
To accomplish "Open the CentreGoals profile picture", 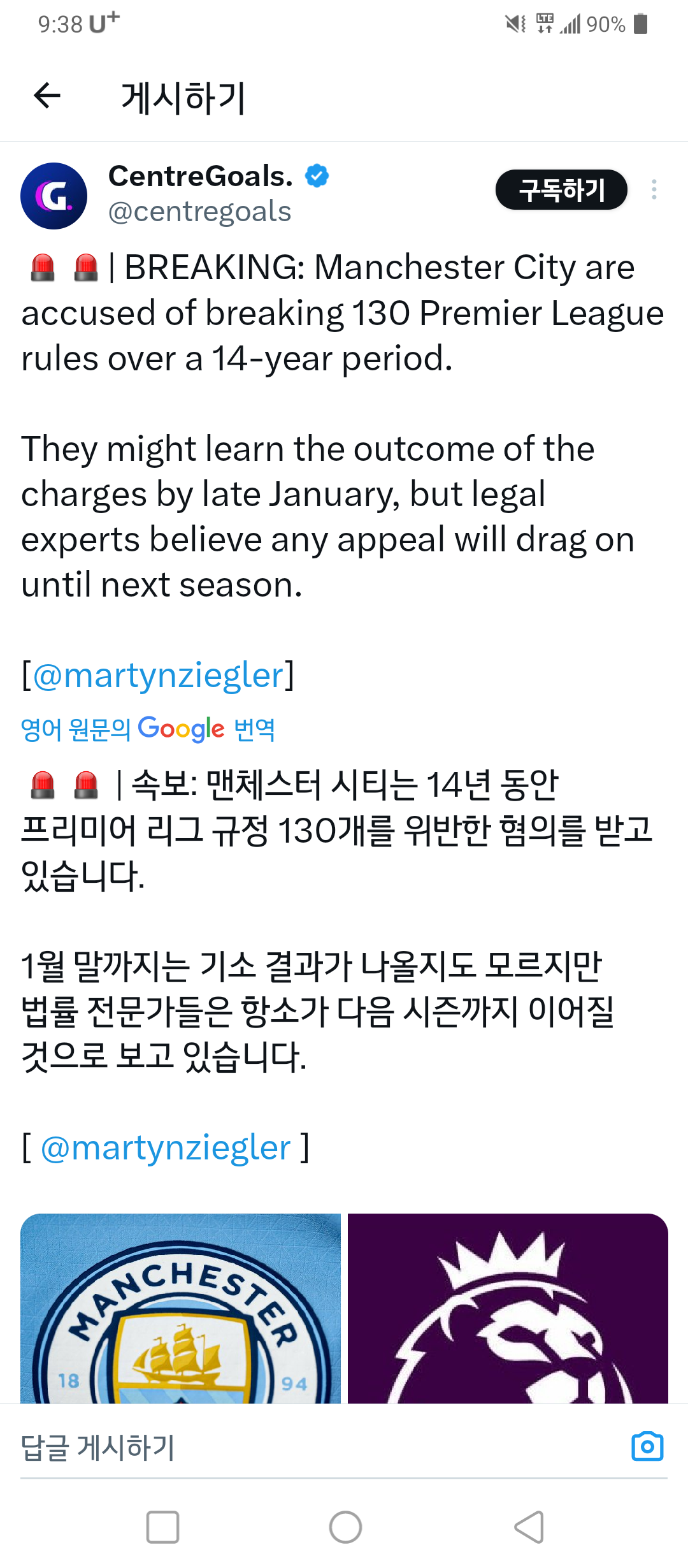I will (54, 196).
